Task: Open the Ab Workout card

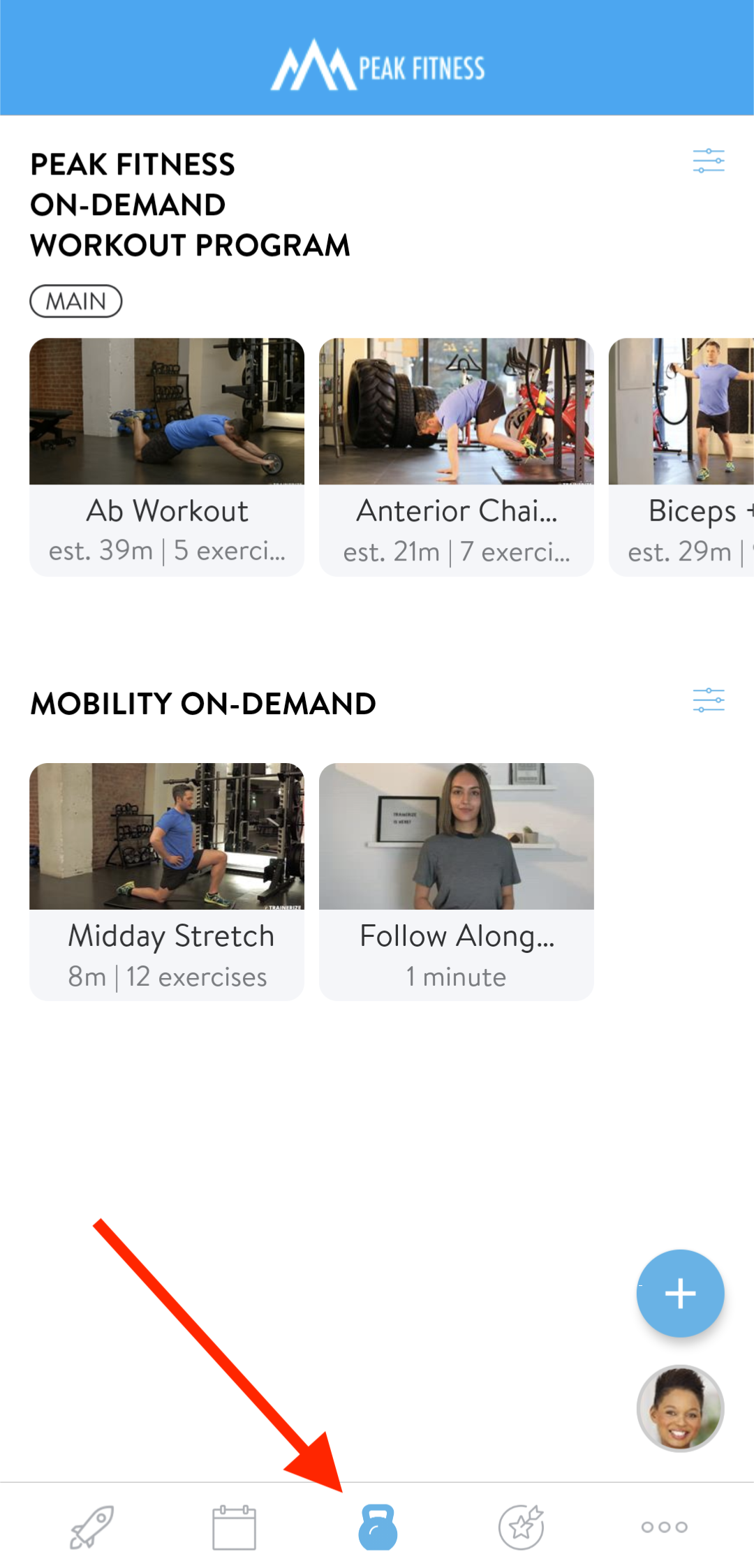Action: click(167, 457)
